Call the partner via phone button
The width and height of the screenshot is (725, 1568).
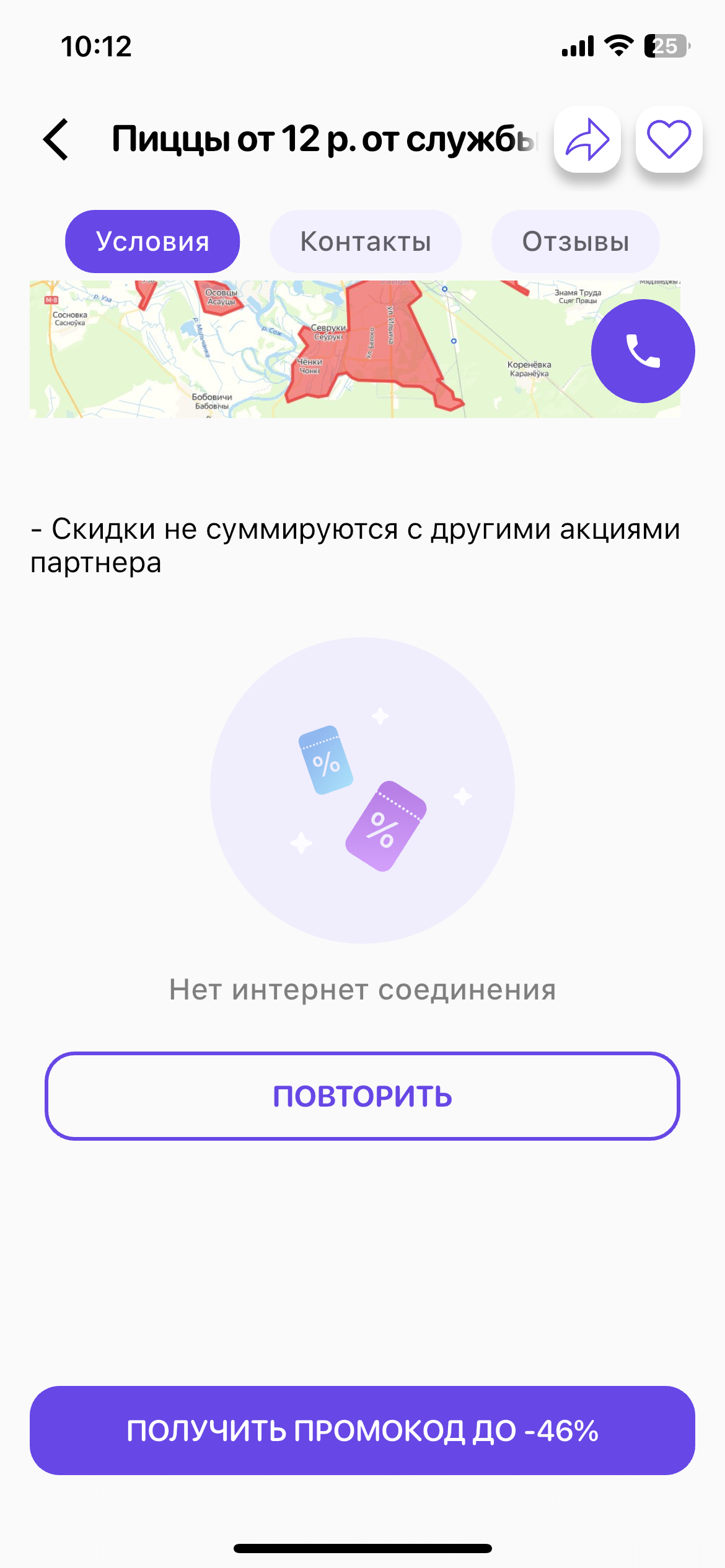[643, 351]
